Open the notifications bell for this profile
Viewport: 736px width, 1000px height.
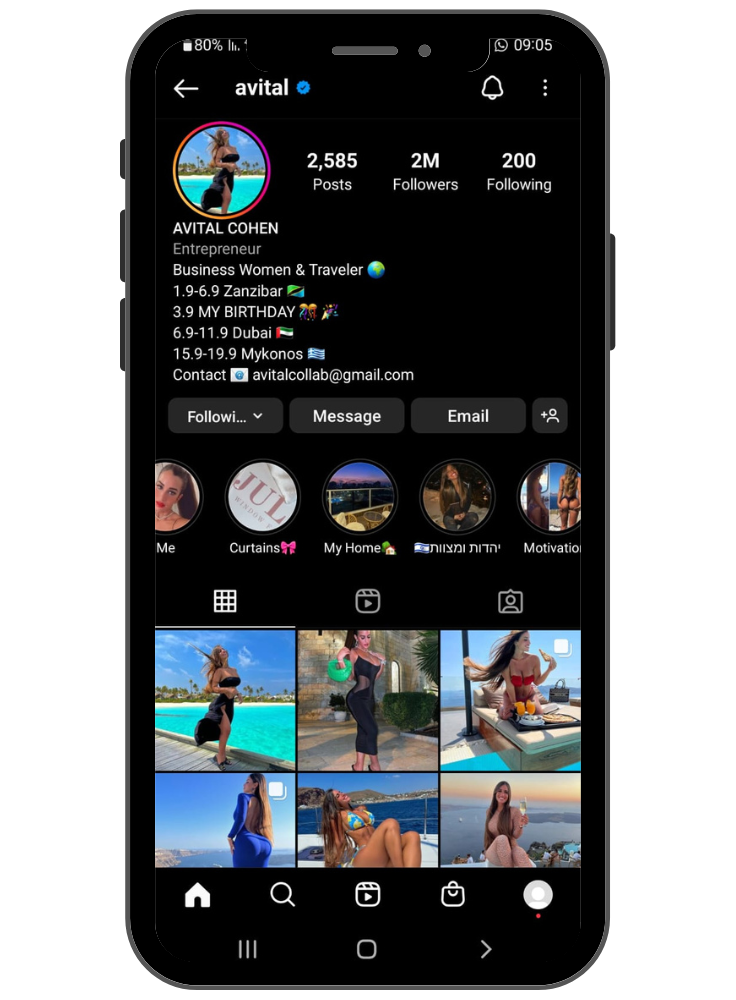[492, 88]
